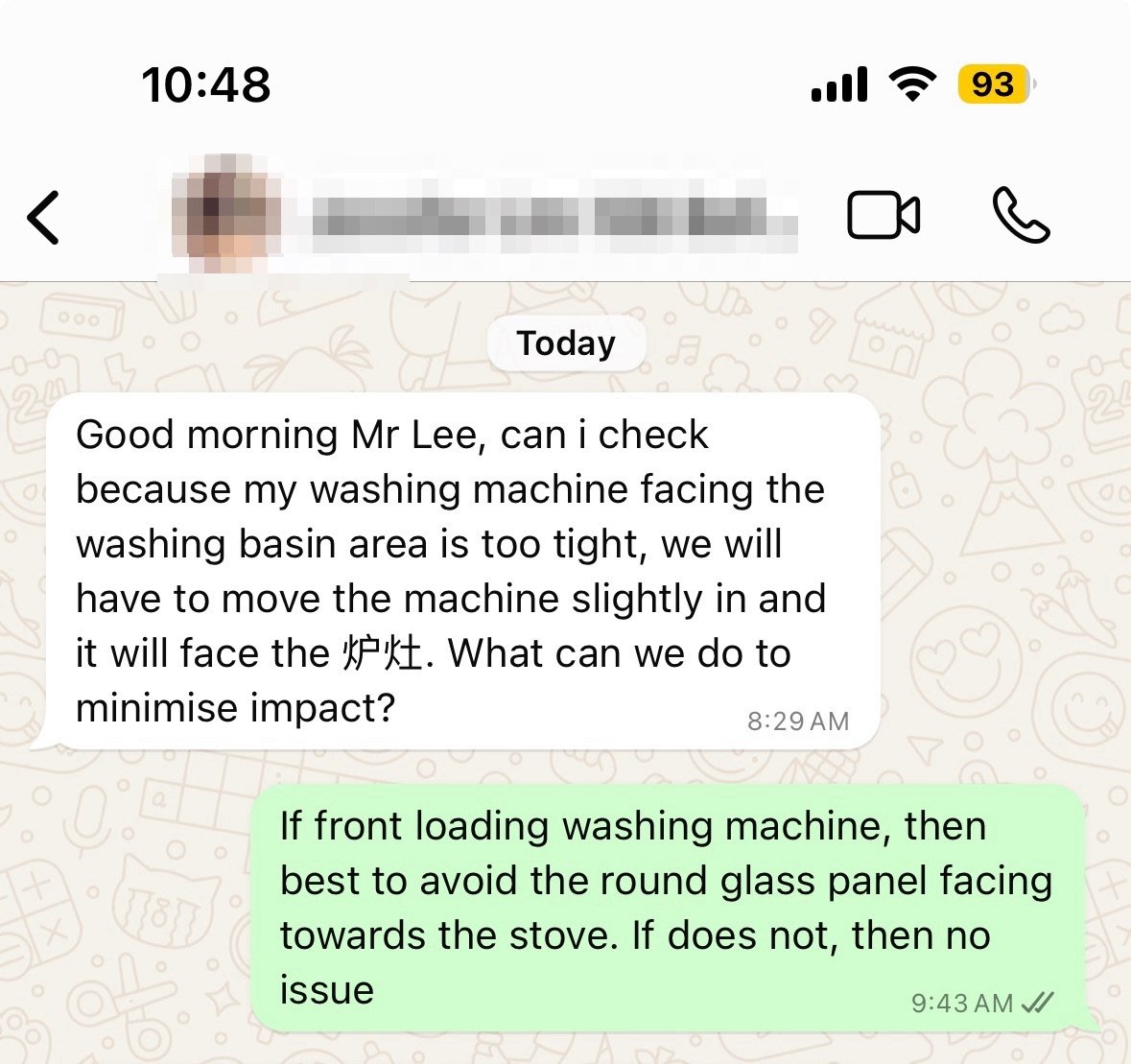Start a voice call with this contact
The width and height of the screenshot is (1131, 1064).
(1021, 215)
